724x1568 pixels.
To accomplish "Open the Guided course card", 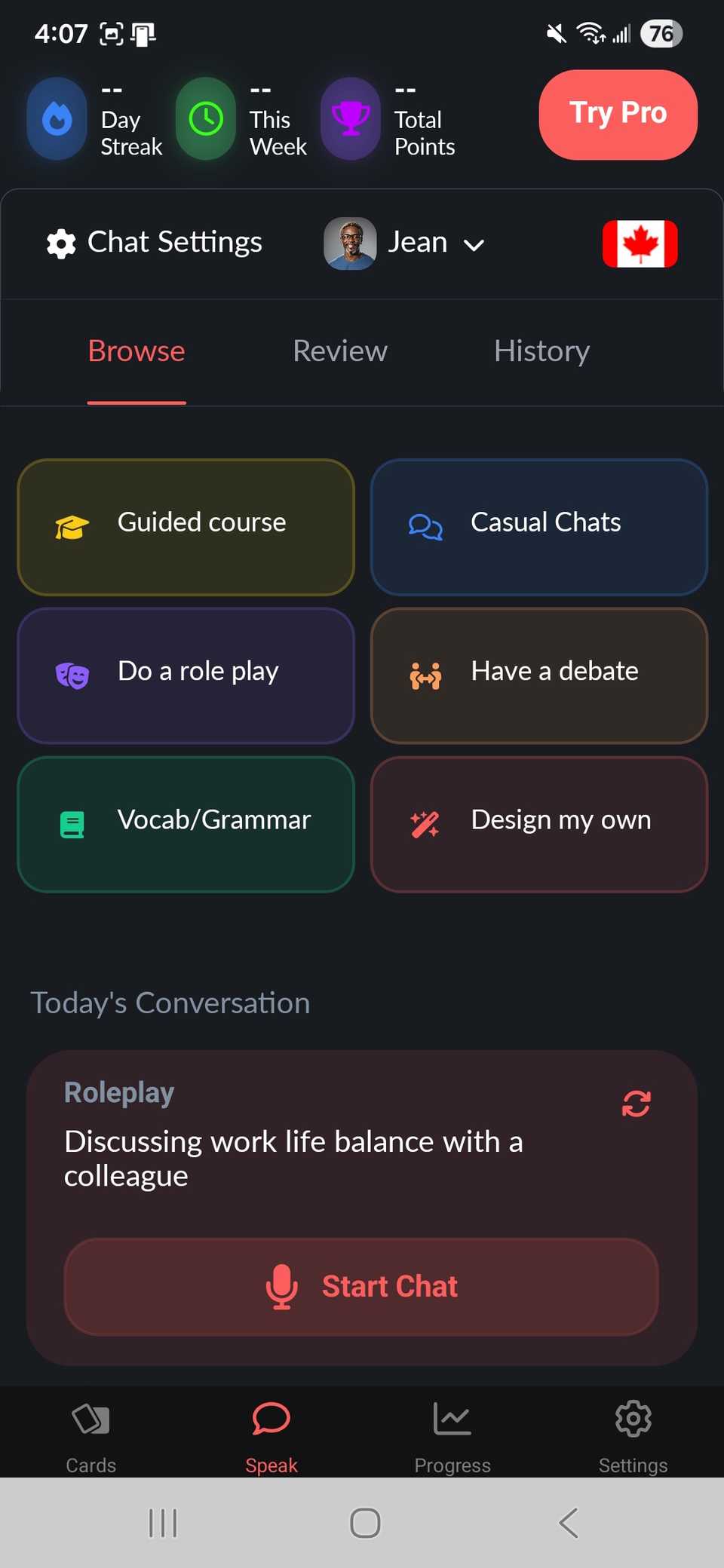I will [x=186, y=526].
